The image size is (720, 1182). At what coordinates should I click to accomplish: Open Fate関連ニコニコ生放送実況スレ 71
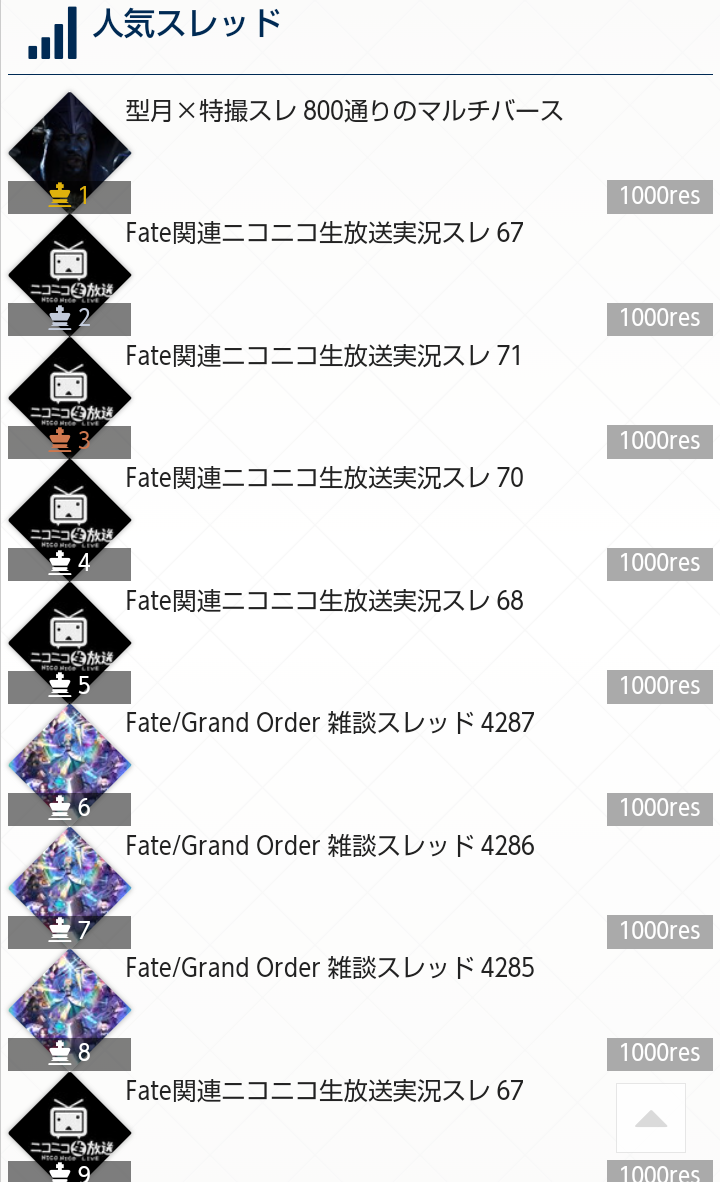click(324, 356)
